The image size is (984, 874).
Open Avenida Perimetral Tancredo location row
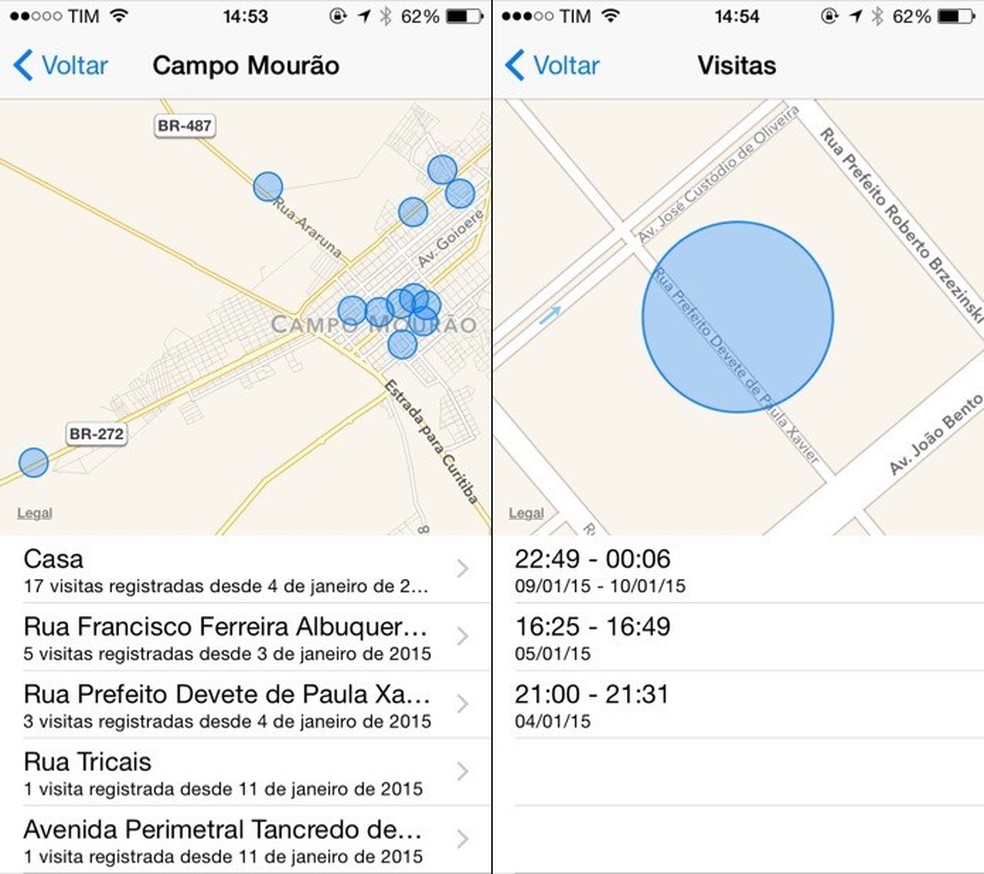(x=245, y=841)
